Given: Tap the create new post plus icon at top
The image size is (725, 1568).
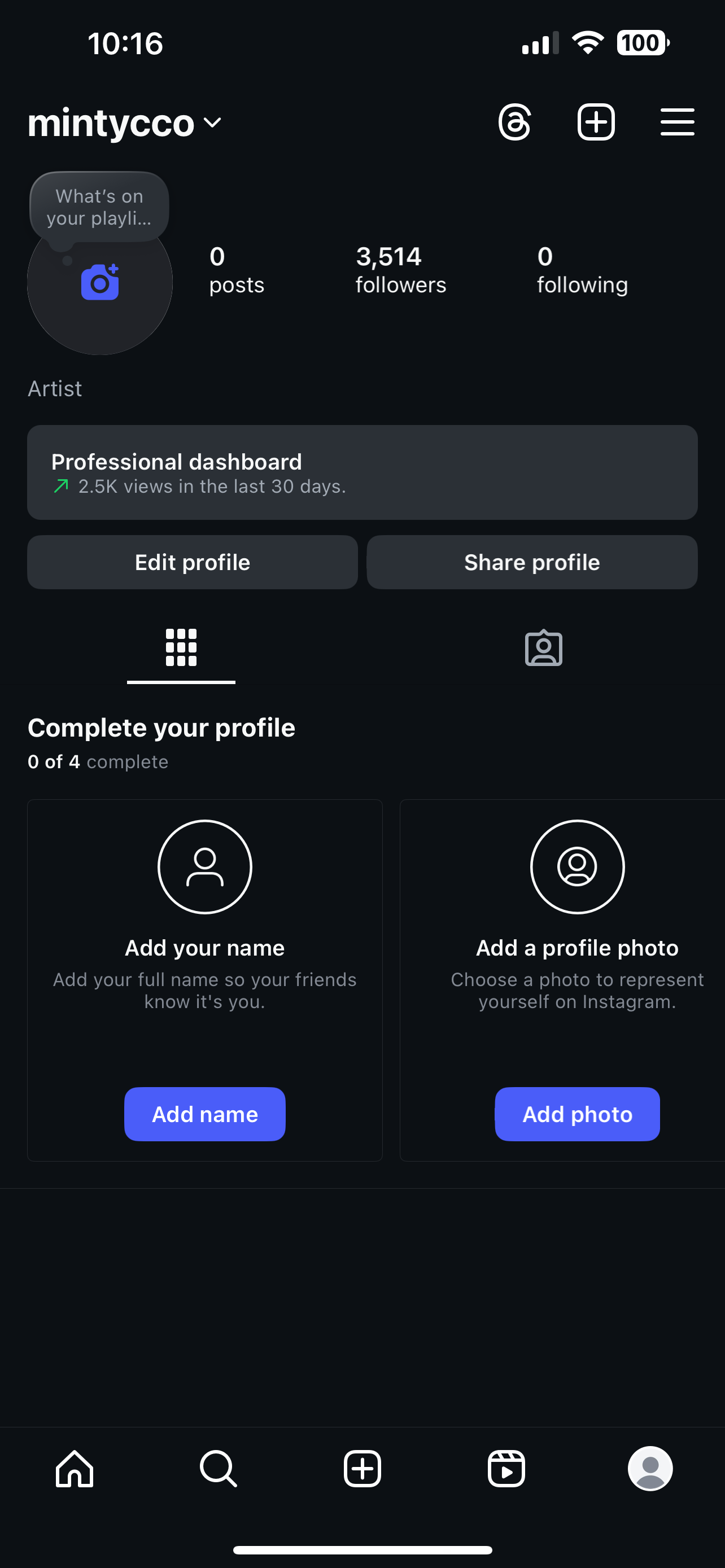Looking at the screenshot, I should pyautogui.click(x=595, y=122).
